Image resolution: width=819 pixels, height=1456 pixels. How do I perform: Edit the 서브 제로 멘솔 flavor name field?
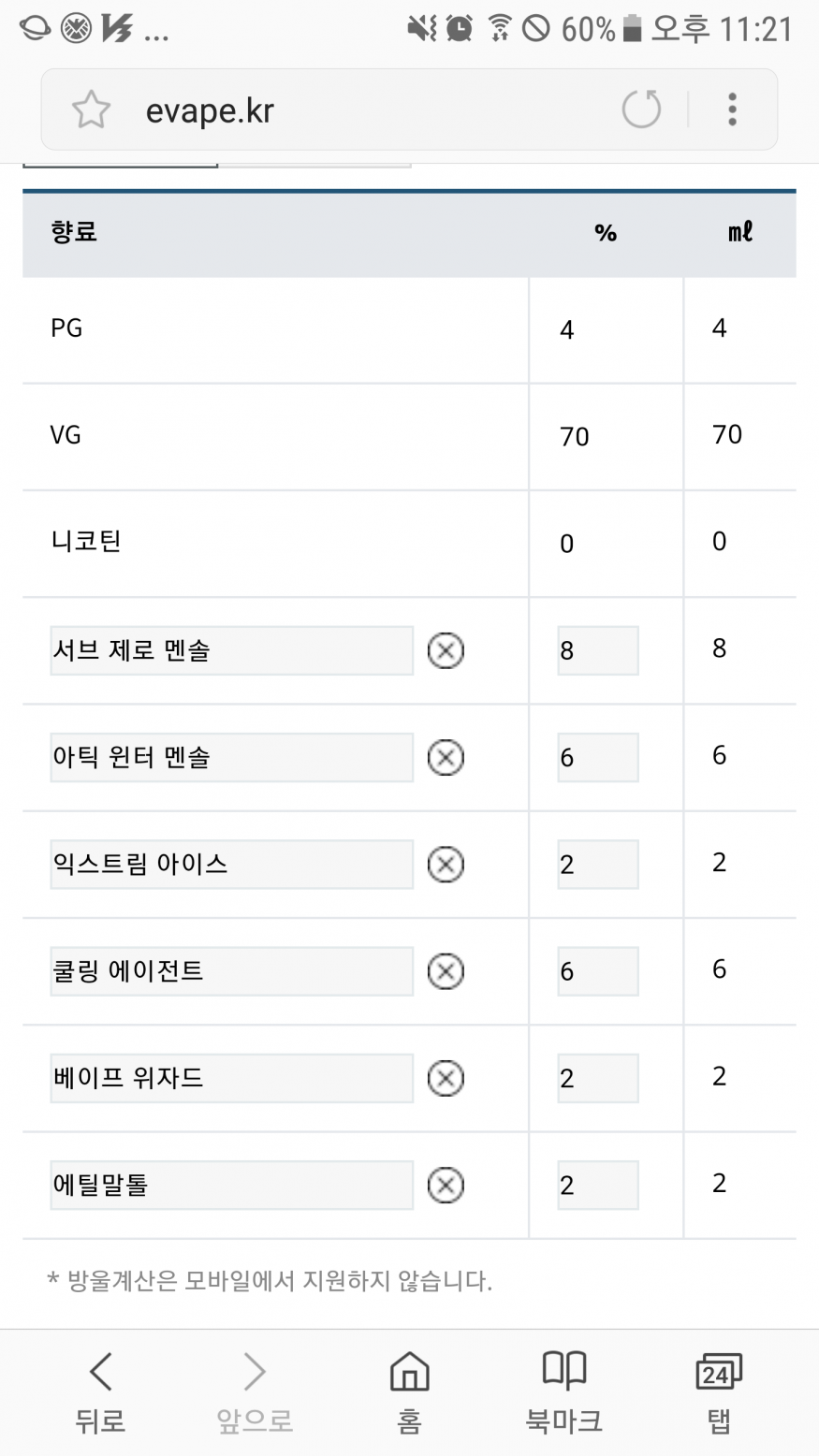[x=231, y=650]
